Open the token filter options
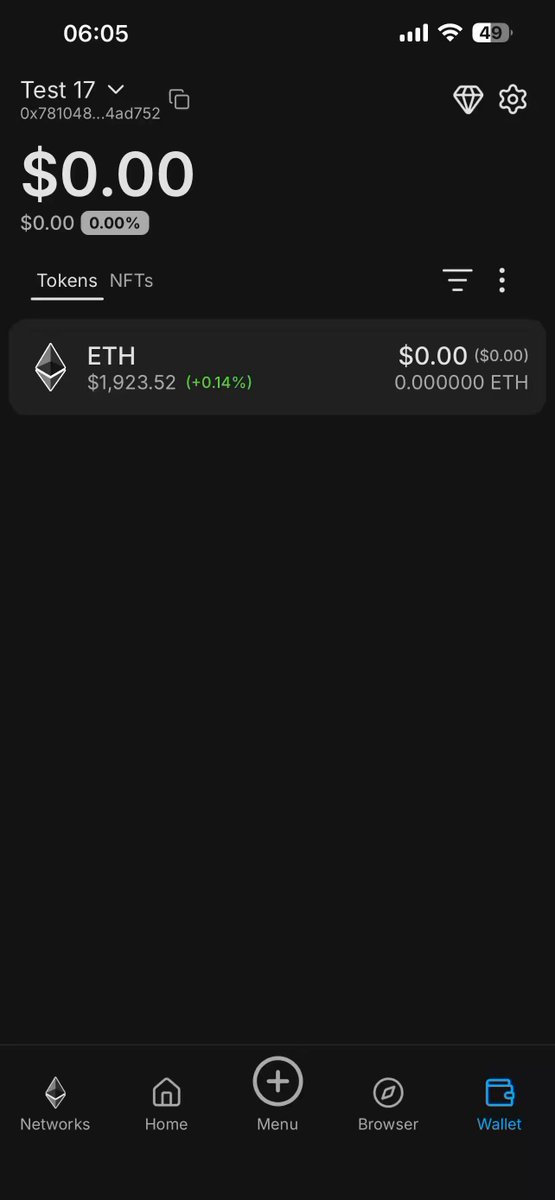The width and height of the screenshot is (555, 1200). click(x=458, y=280)
